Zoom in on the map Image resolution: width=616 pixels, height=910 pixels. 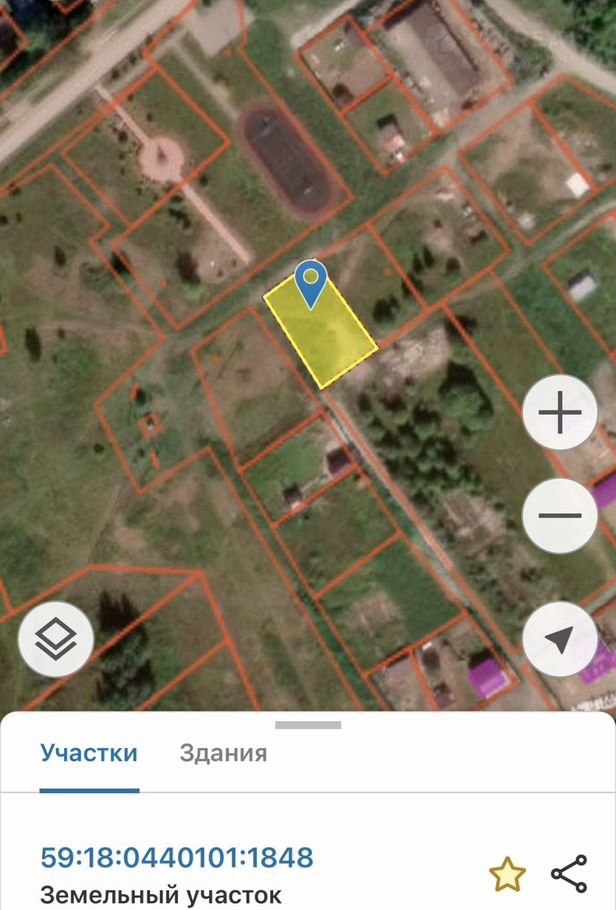(560, 413)
